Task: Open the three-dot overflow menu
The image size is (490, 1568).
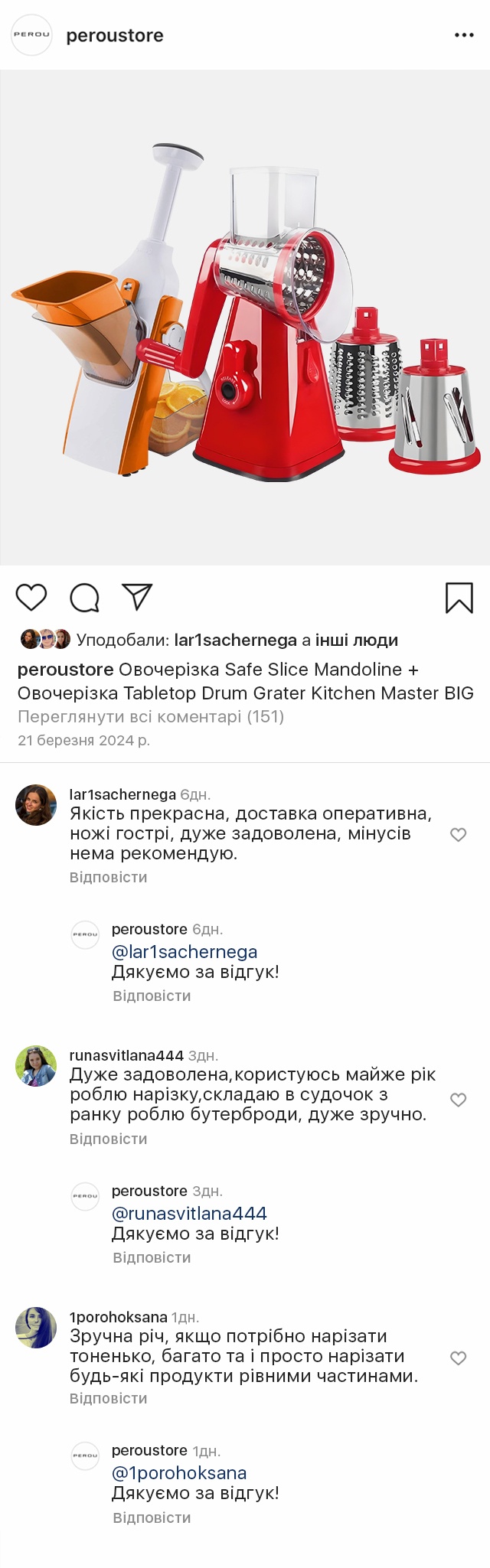Action: (x=464, y=35)
